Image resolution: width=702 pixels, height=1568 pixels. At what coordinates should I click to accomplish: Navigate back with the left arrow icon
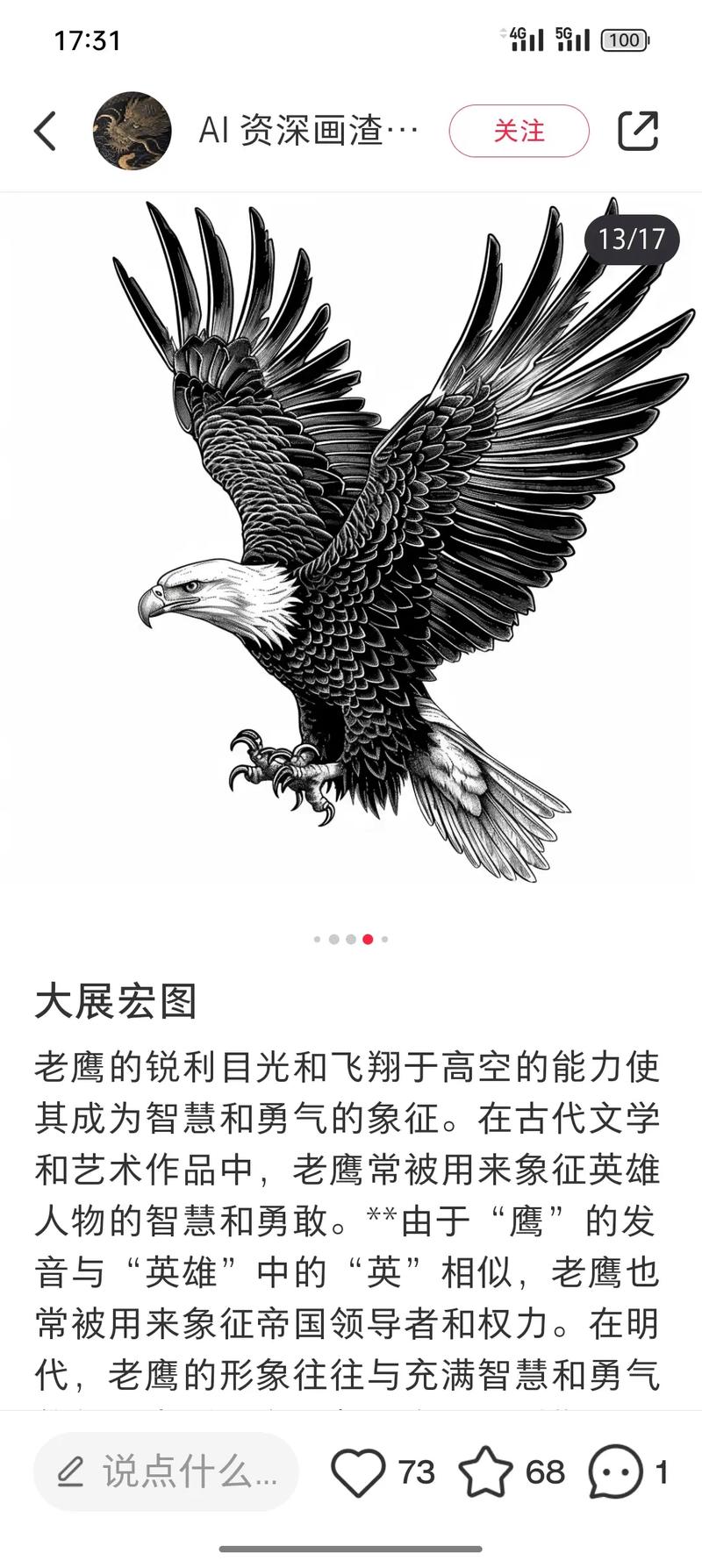(46, 130)
